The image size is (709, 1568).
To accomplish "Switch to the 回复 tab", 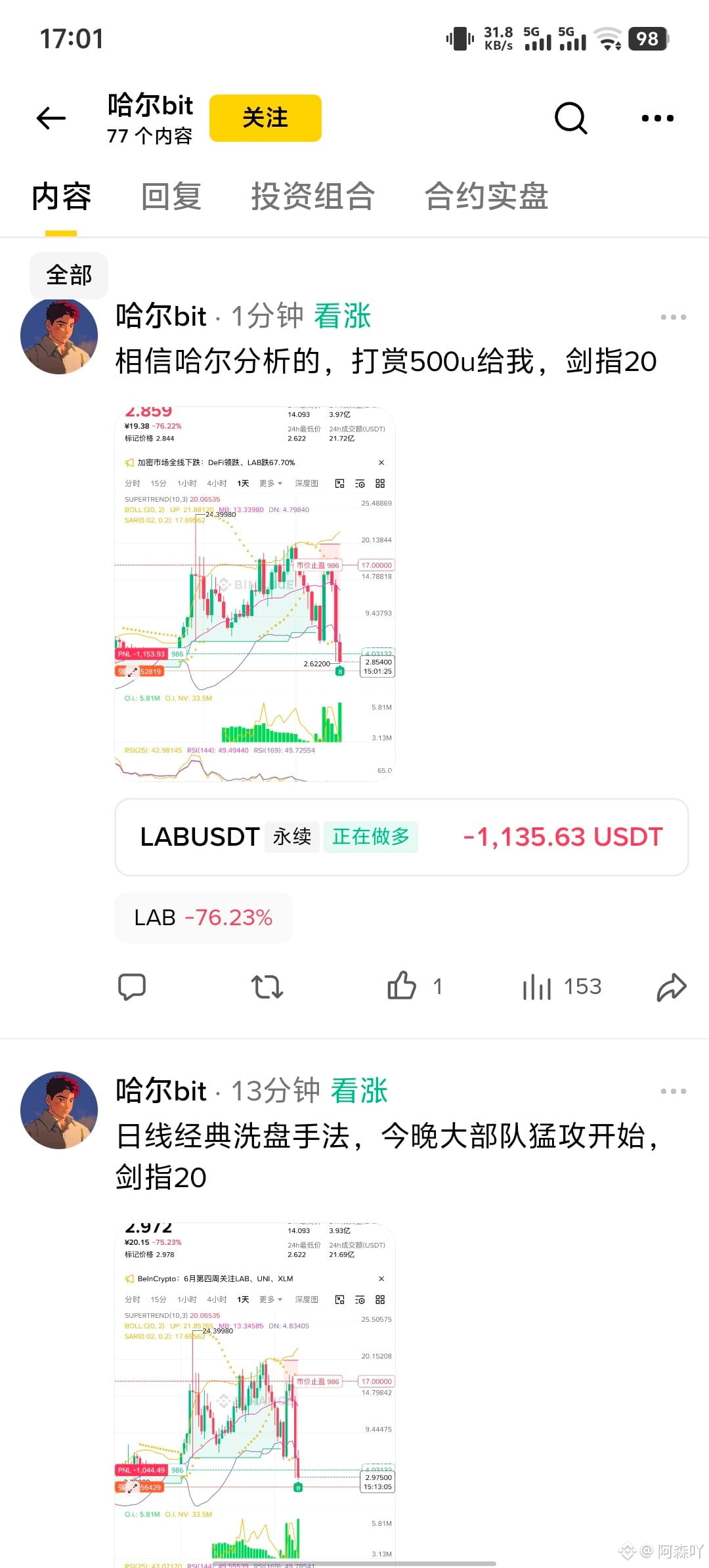I will click(171, 197).
